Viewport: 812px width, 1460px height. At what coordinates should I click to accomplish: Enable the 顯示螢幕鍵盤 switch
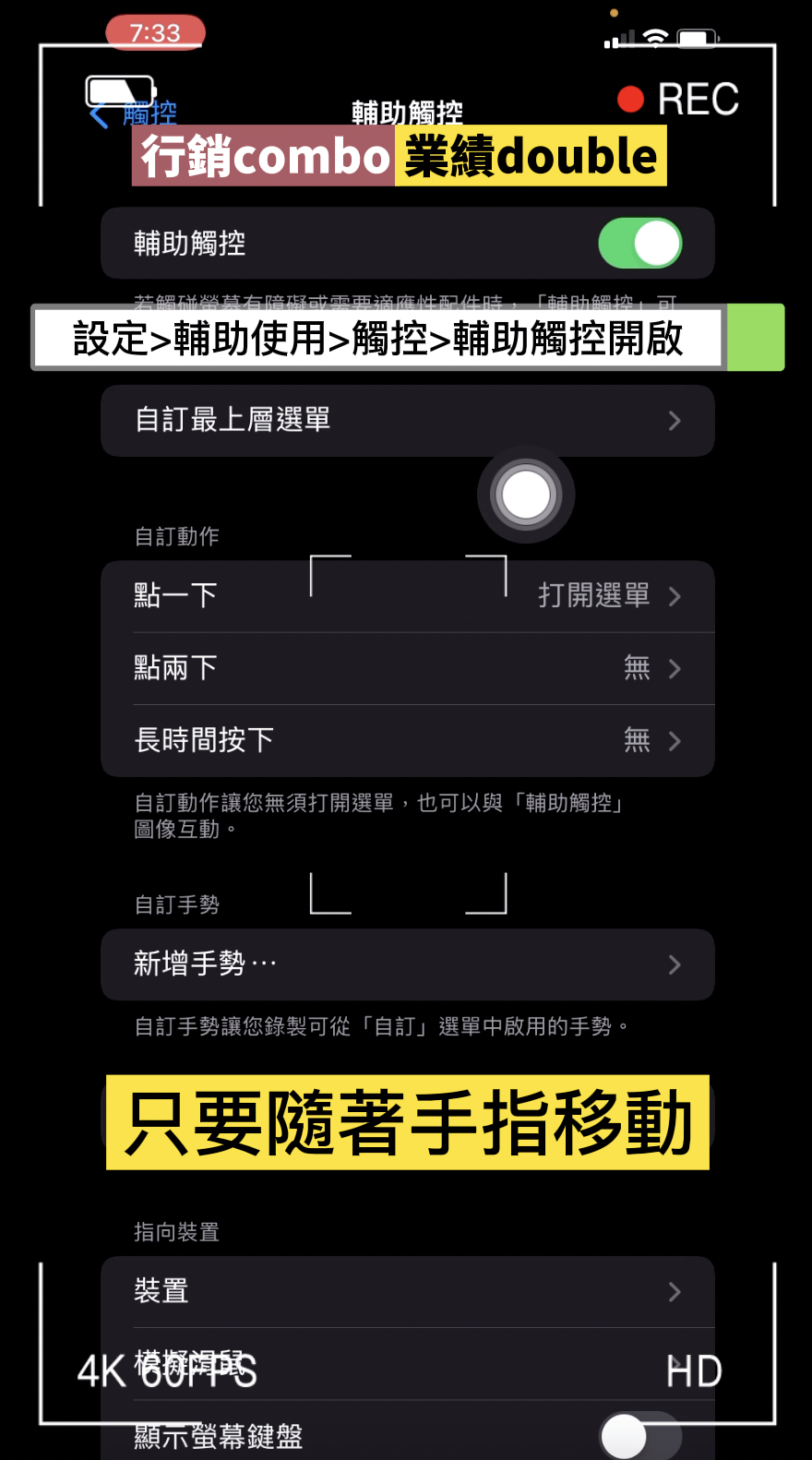[x=640, y=1436]
